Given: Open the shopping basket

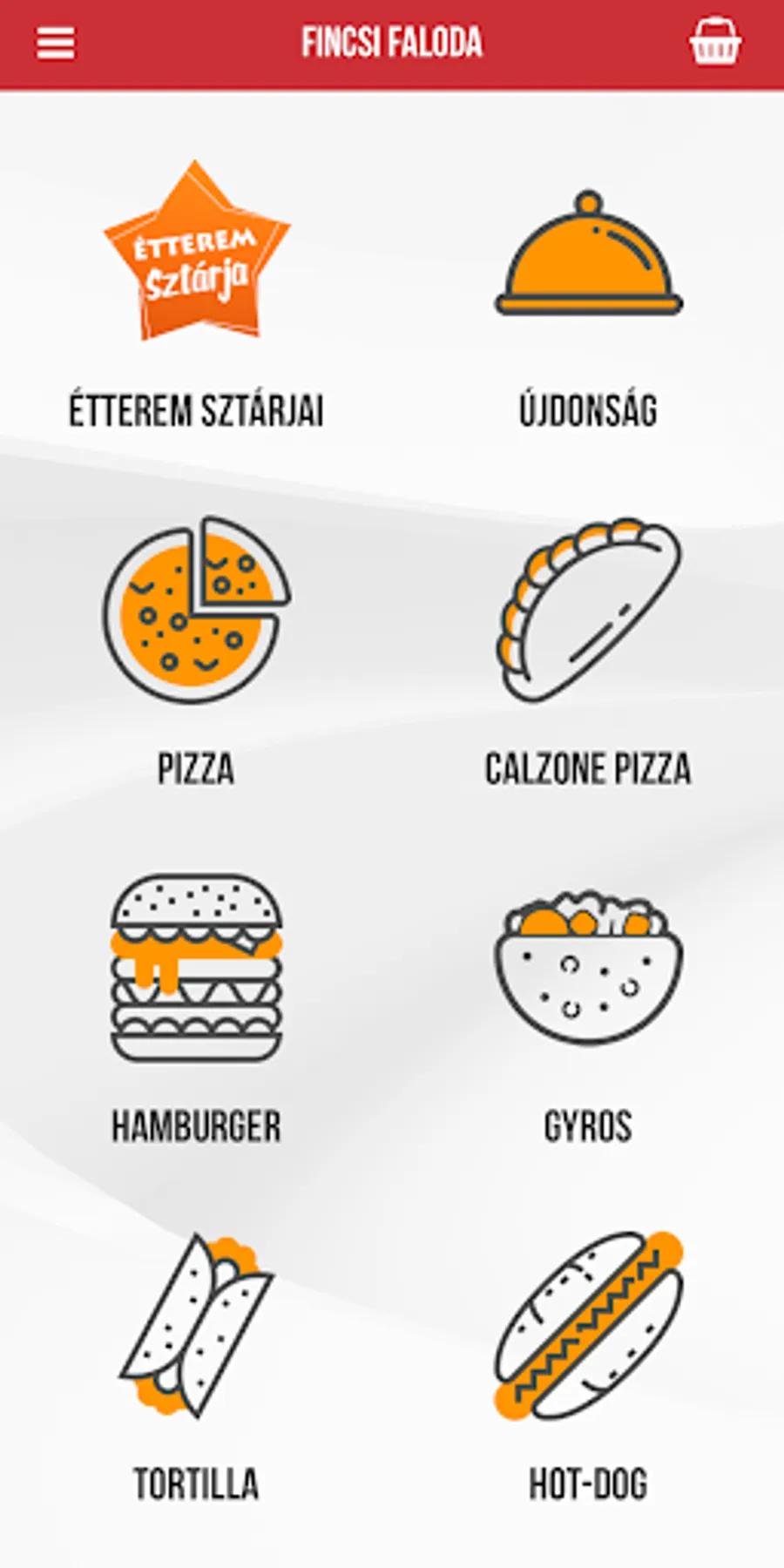Looking at the screenshot, I should pyautogui.click(x=715, y=42).
